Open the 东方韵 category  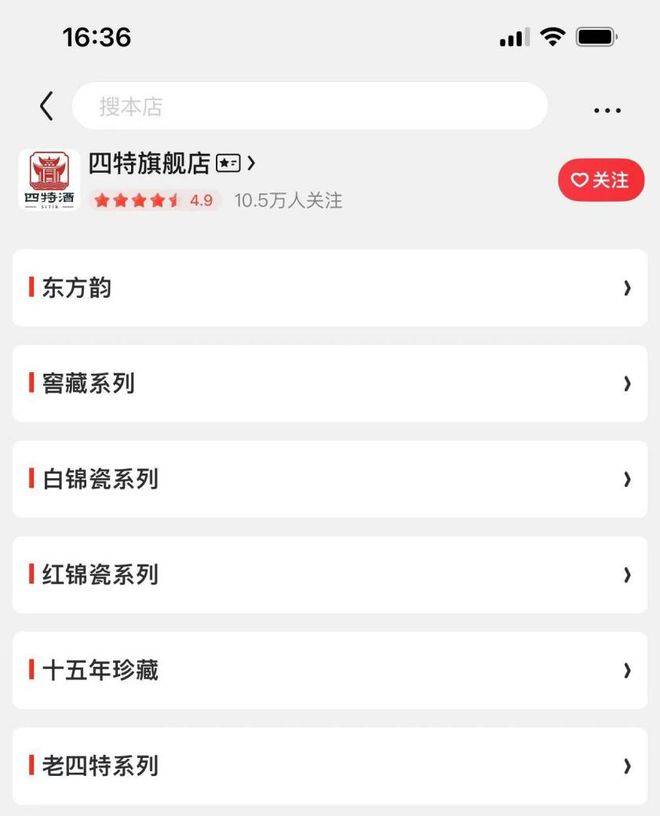click(330, 288)
